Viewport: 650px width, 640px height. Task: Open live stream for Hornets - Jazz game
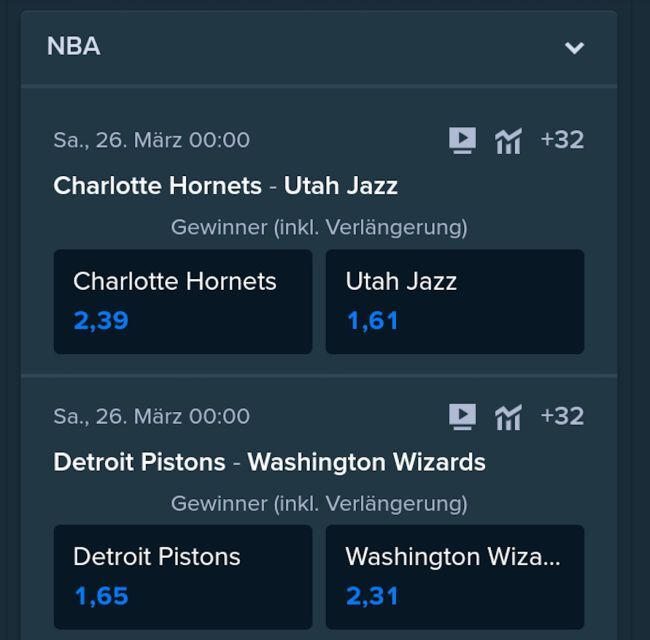pos(462,140)
